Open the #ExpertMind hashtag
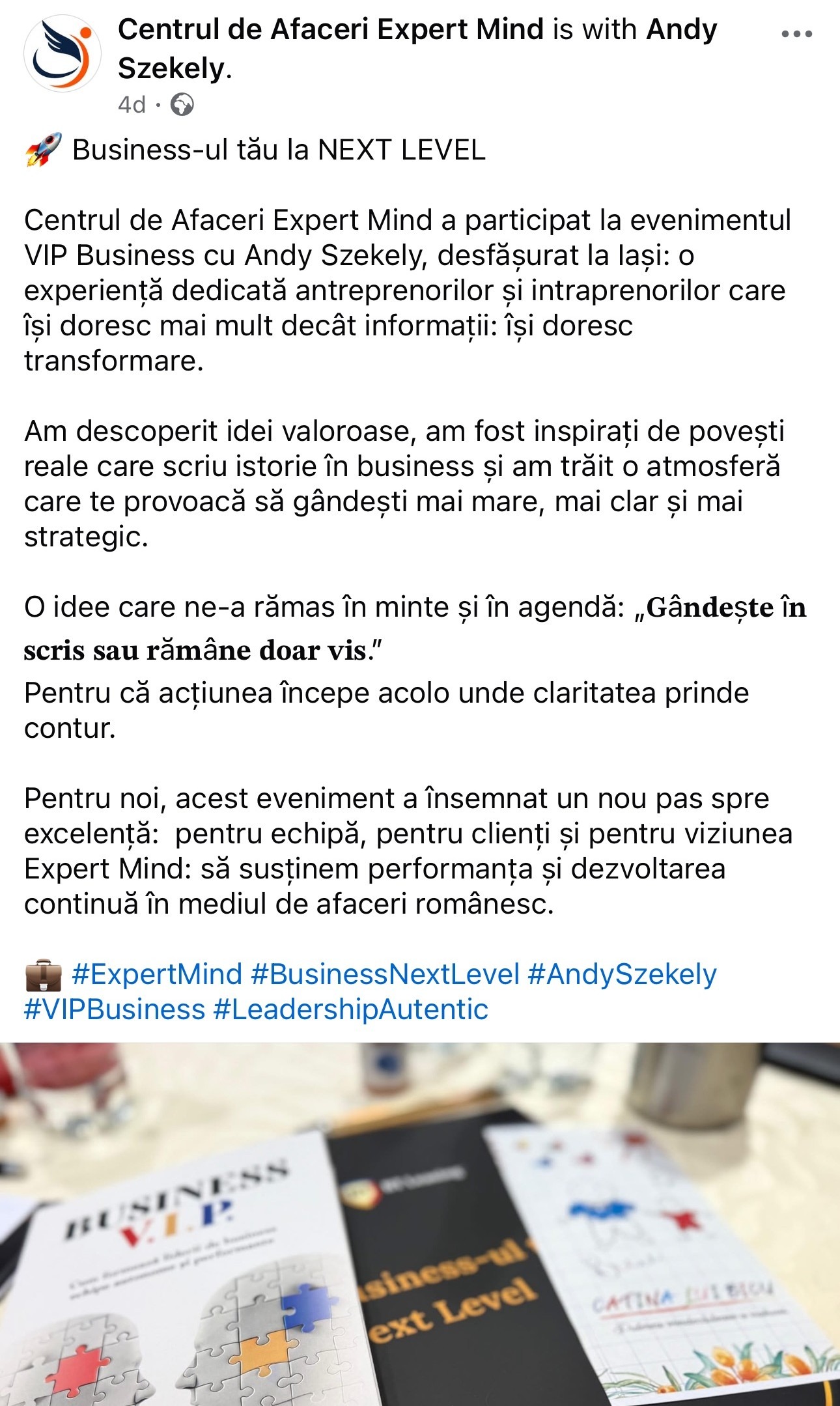This screenshot has width=840, height=1406. [x=156, y=974]
